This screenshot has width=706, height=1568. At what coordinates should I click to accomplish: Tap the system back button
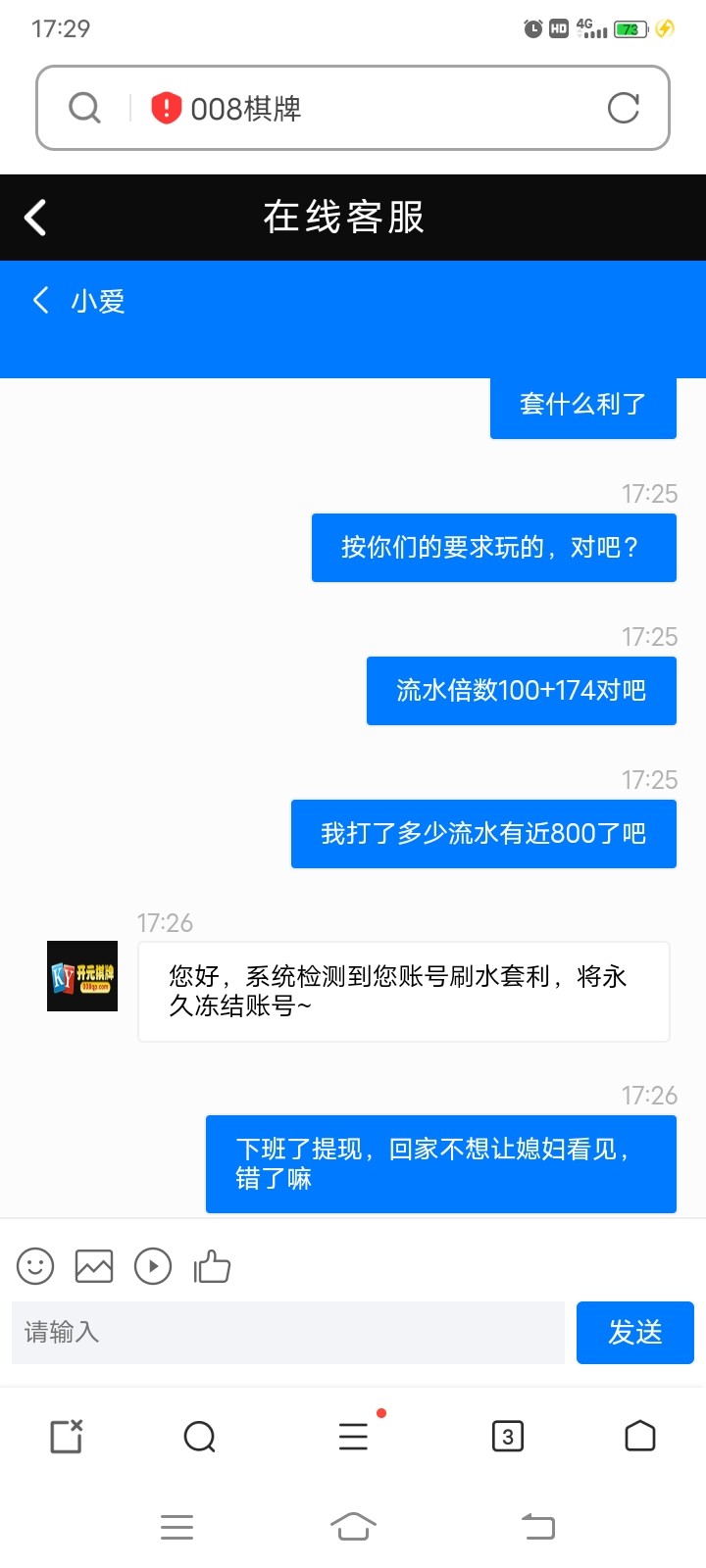537,1526
